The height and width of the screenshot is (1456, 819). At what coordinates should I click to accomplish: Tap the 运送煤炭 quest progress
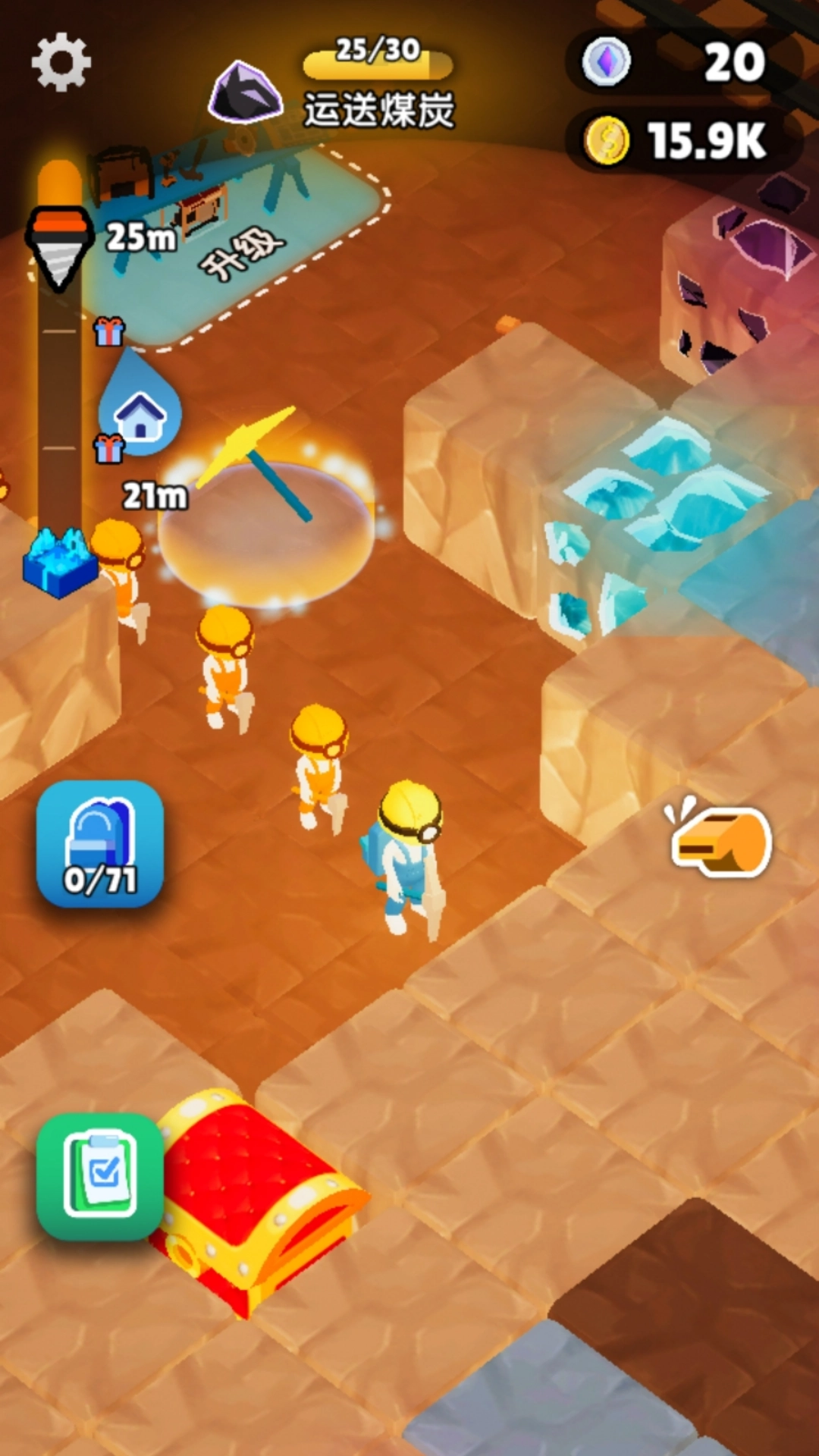pyautogui.click(x=377, y=85)
